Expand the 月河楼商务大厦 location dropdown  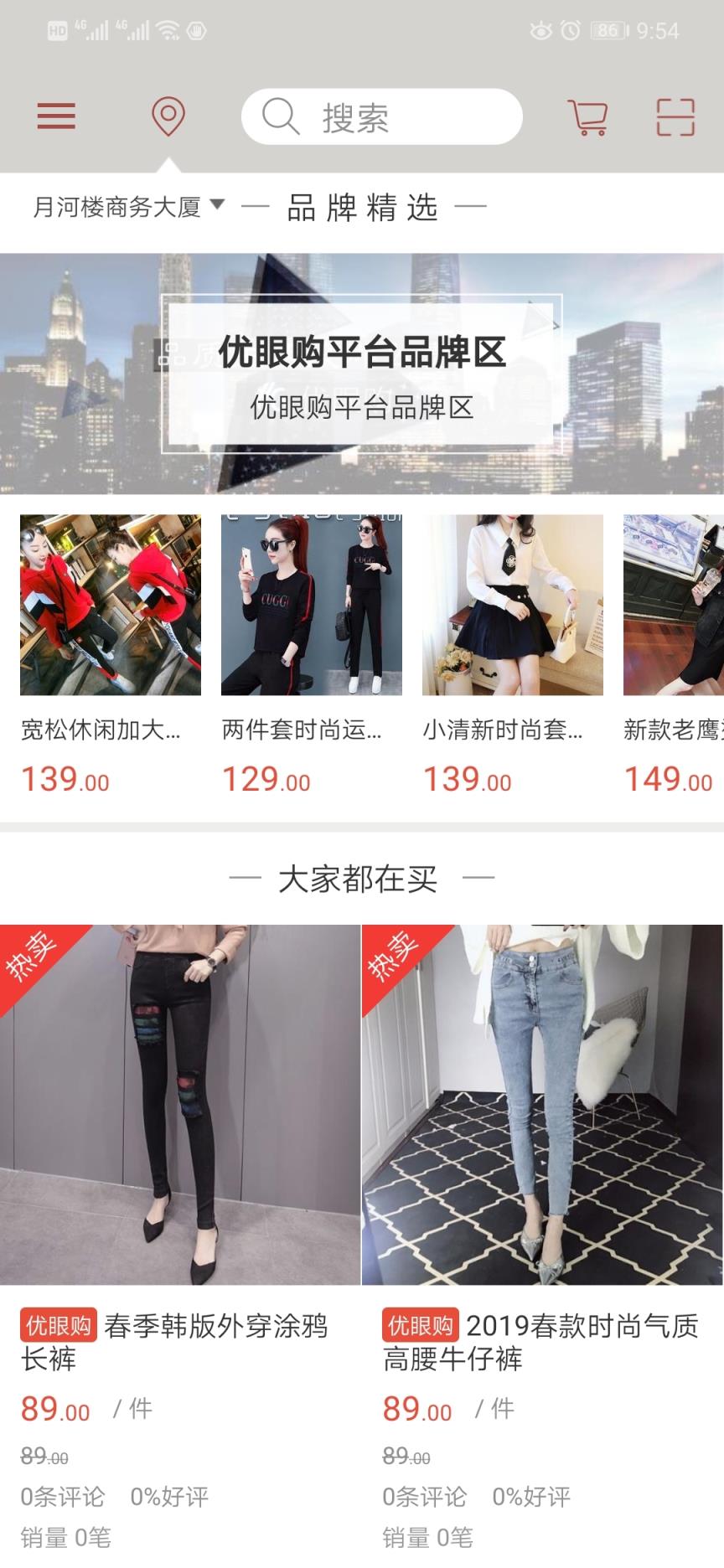[x=128, y=206]
